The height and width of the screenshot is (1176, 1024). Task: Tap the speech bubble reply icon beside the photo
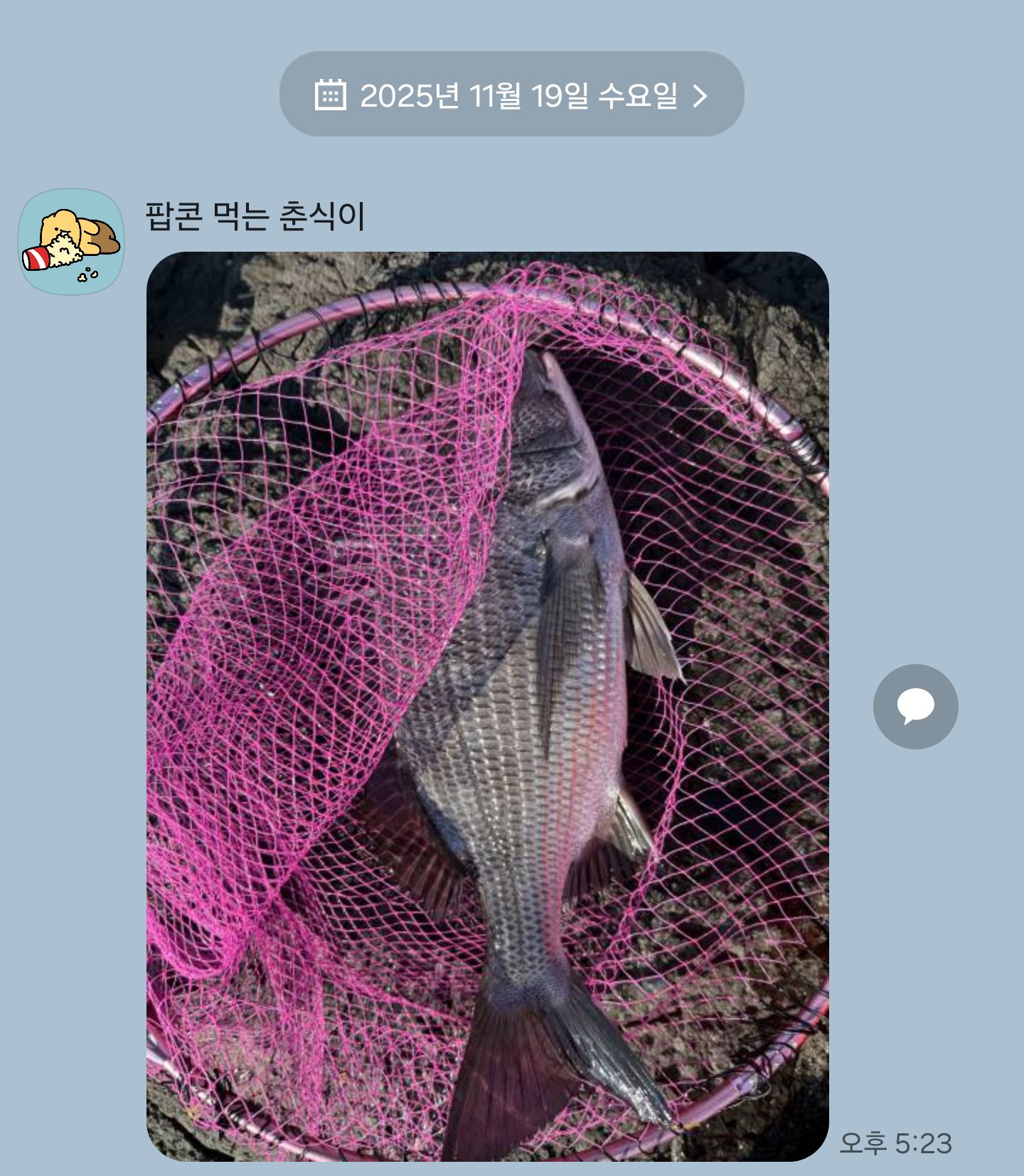[915, 706]
